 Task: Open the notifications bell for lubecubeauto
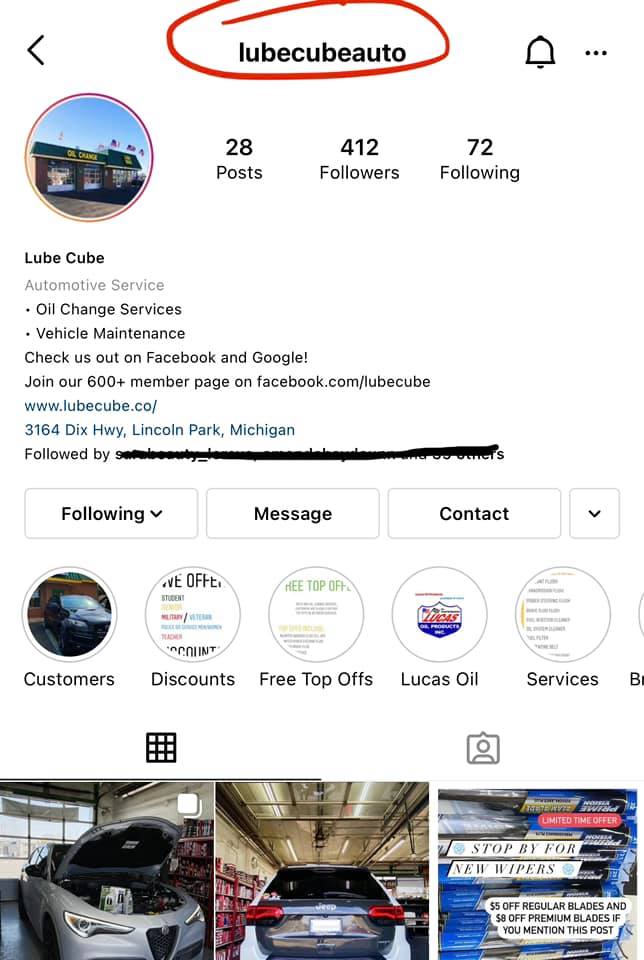click(540, 52)
